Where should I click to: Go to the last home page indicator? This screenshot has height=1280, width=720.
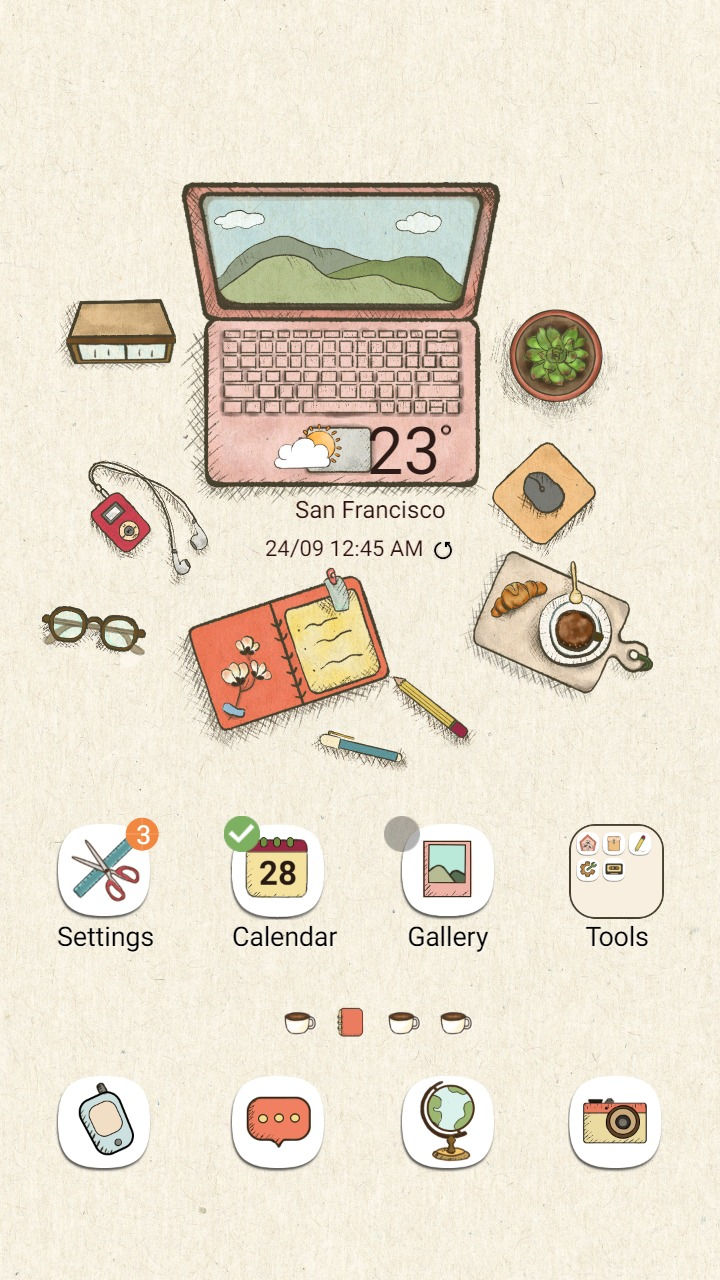click(x=455, y=1022)
